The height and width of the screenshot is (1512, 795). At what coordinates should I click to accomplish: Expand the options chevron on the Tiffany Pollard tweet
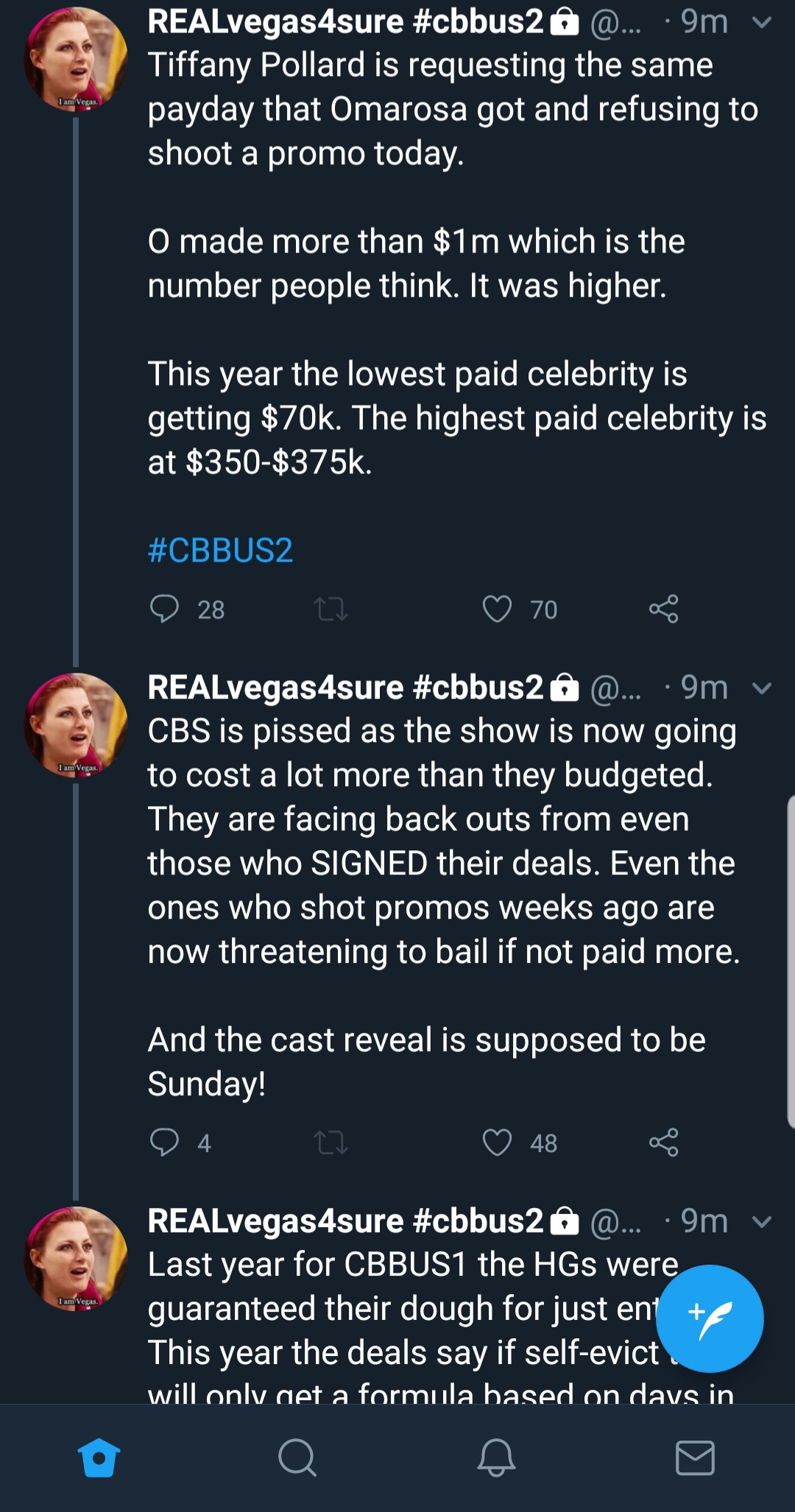[762, 22]
